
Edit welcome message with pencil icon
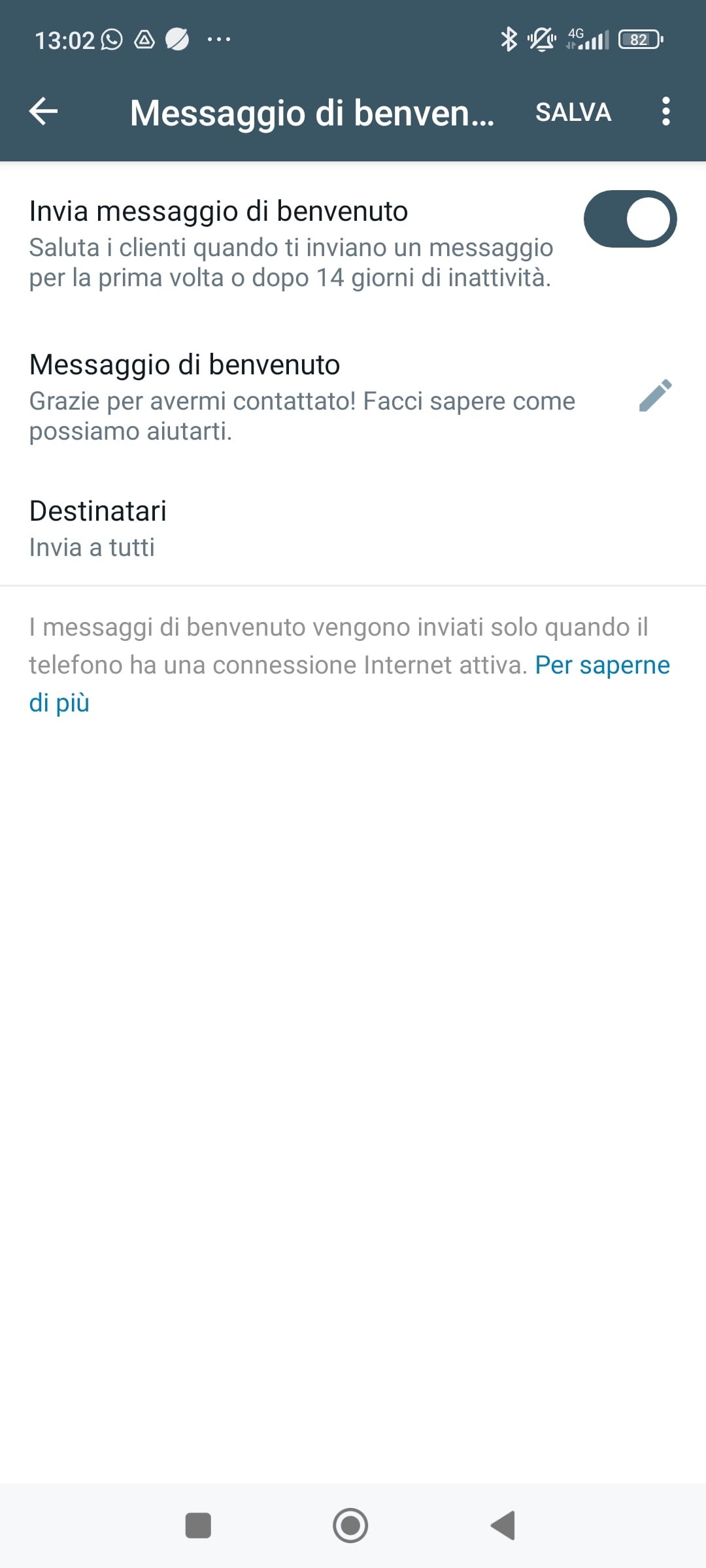tap(655, 396)
